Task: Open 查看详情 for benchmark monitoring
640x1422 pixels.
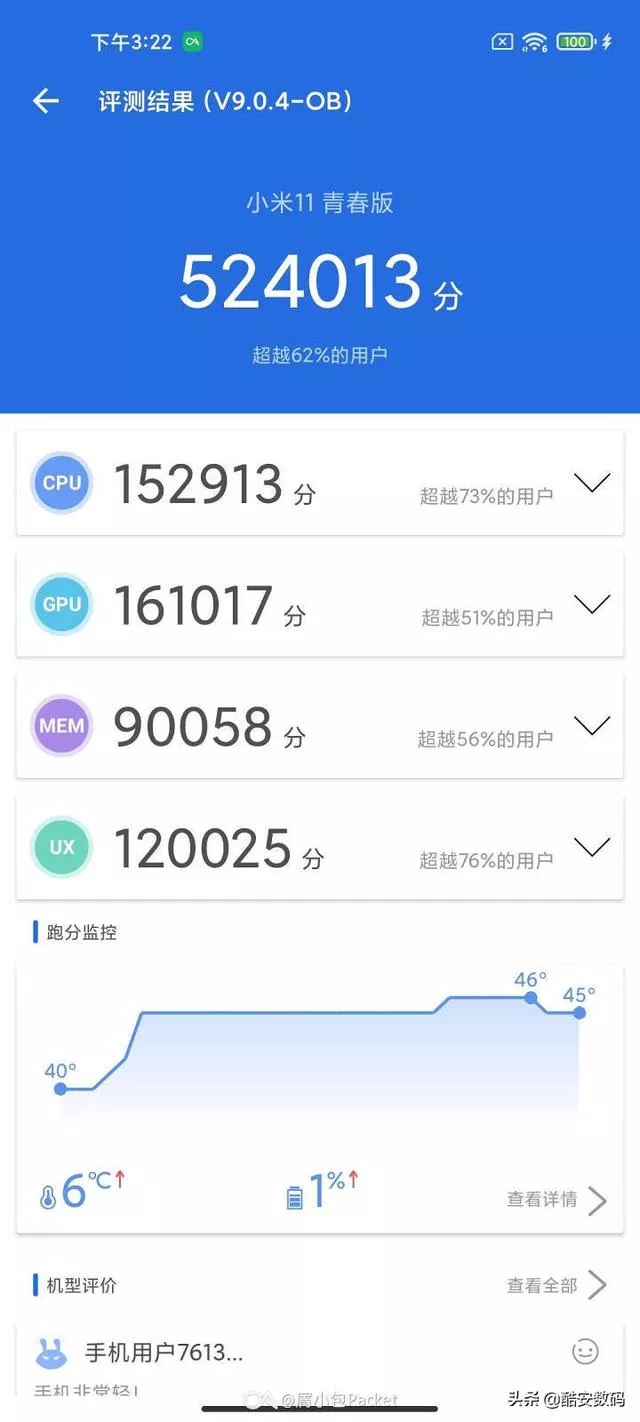Action: click(x=557, y=1200)
